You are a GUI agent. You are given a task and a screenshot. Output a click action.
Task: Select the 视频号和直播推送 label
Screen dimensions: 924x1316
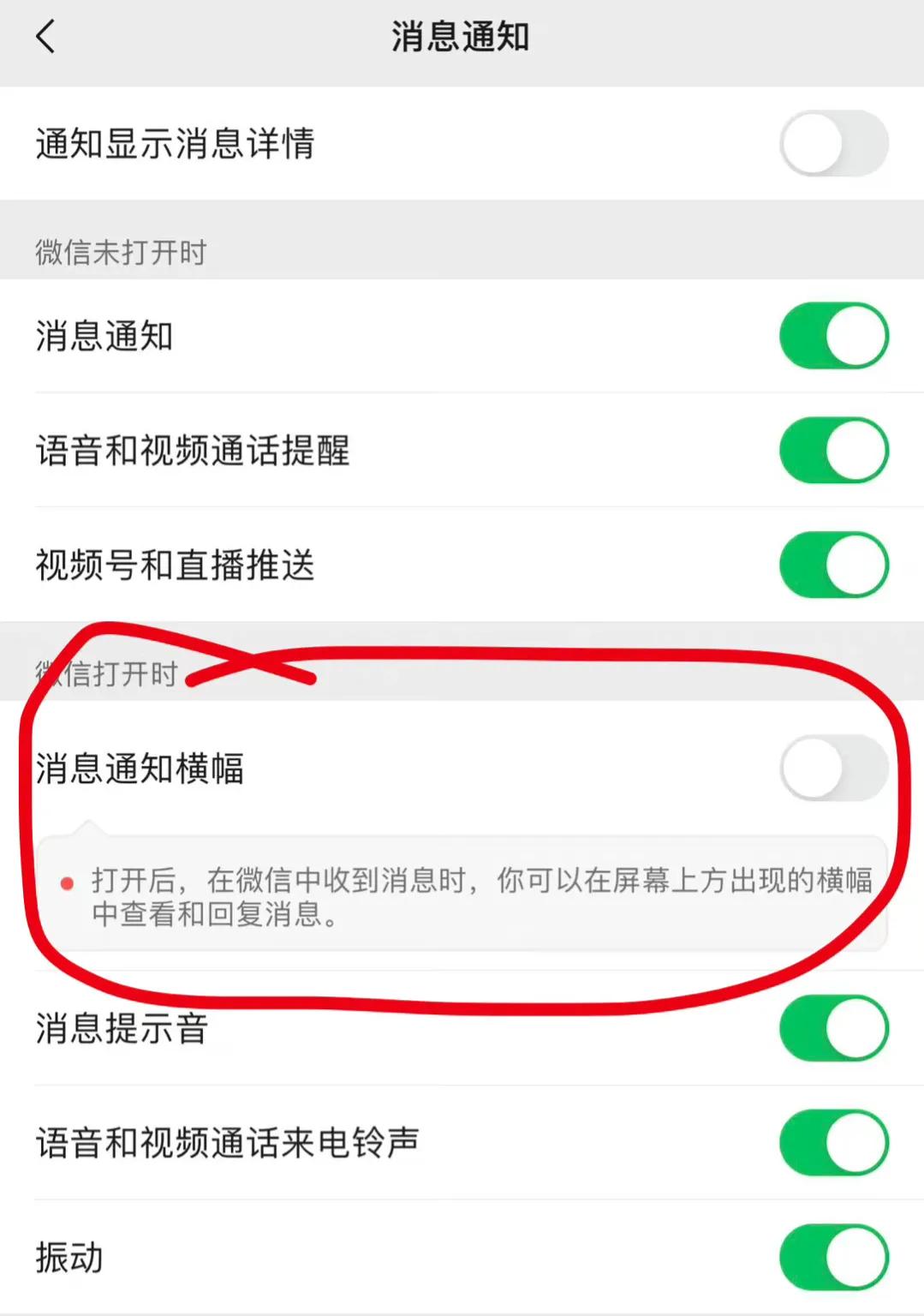click(177, 565)
